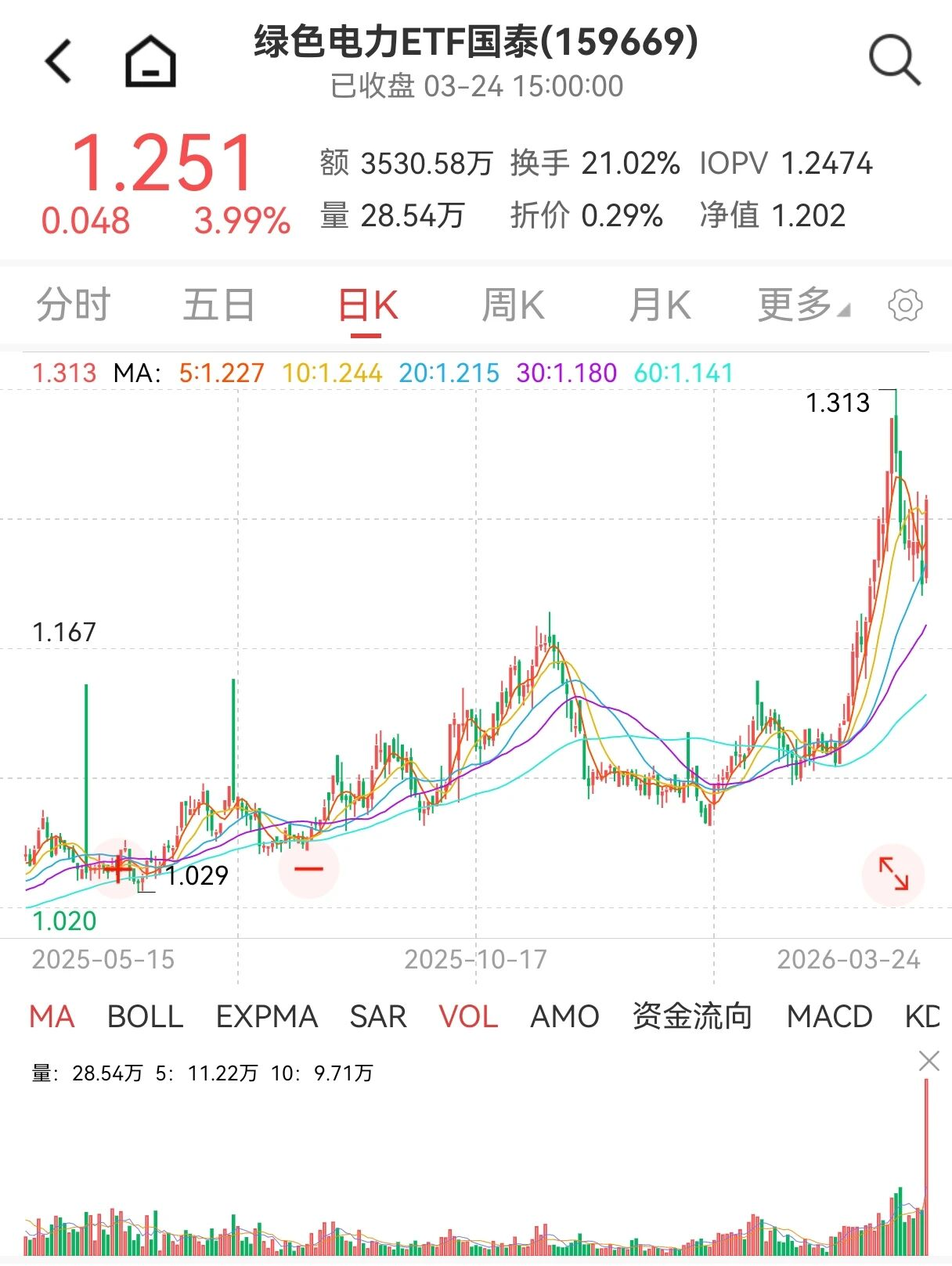
Task: Switch to the 五日 chart tab
Action: 218,305
